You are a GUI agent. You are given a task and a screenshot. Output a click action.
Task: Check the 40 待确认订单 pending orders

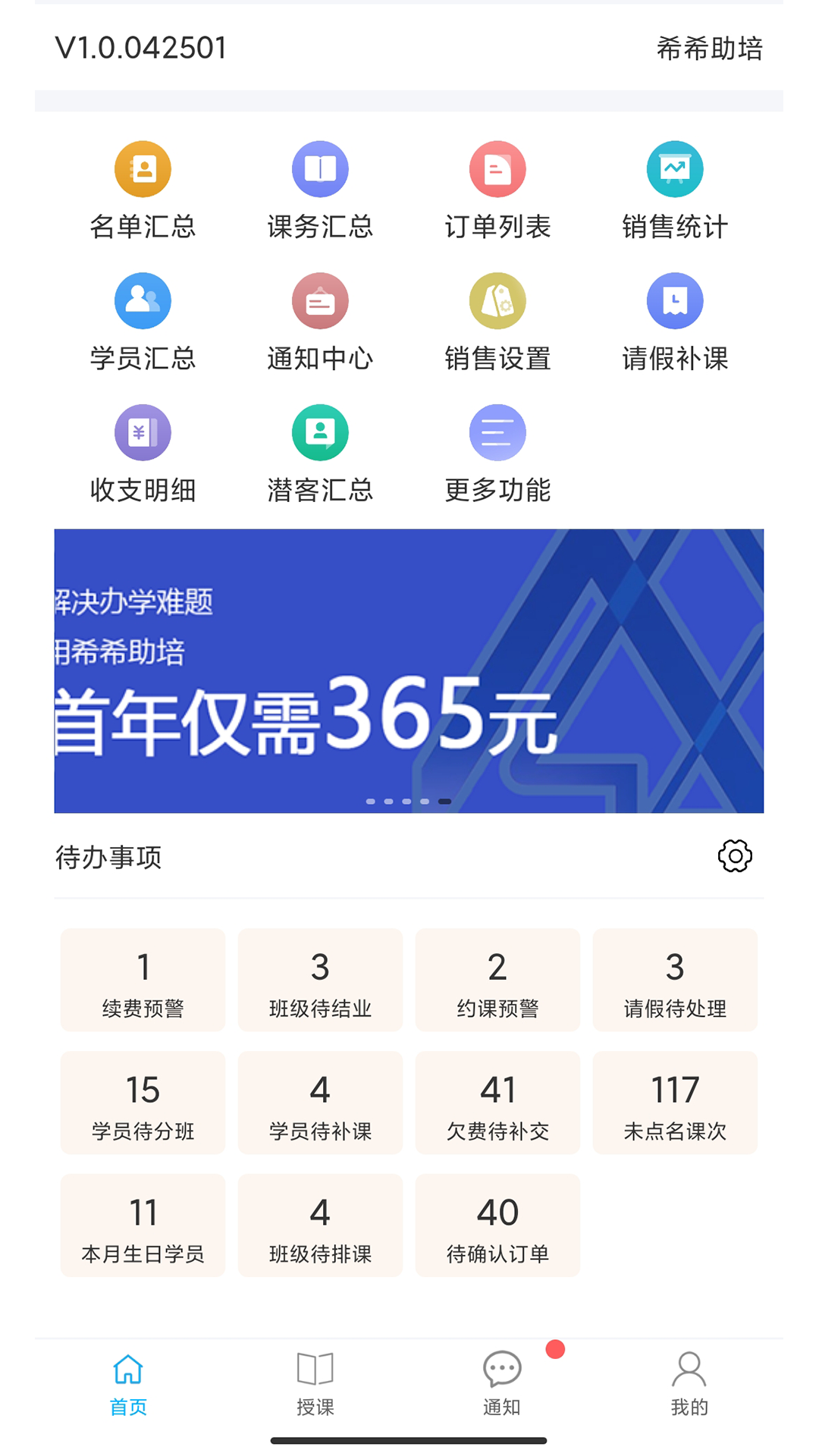point(497,1225)
